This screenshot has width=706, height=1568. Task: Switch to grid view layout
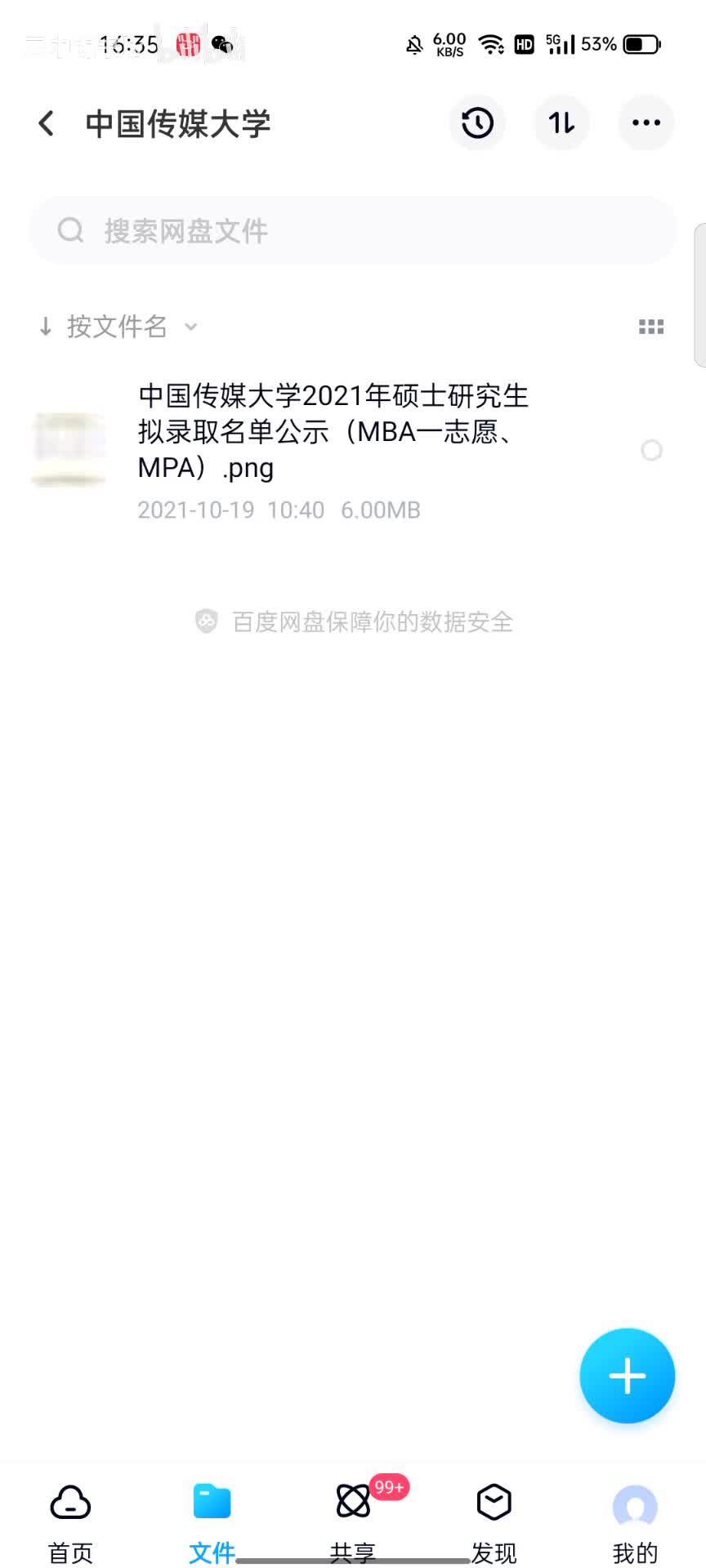[x=650, y=327]
